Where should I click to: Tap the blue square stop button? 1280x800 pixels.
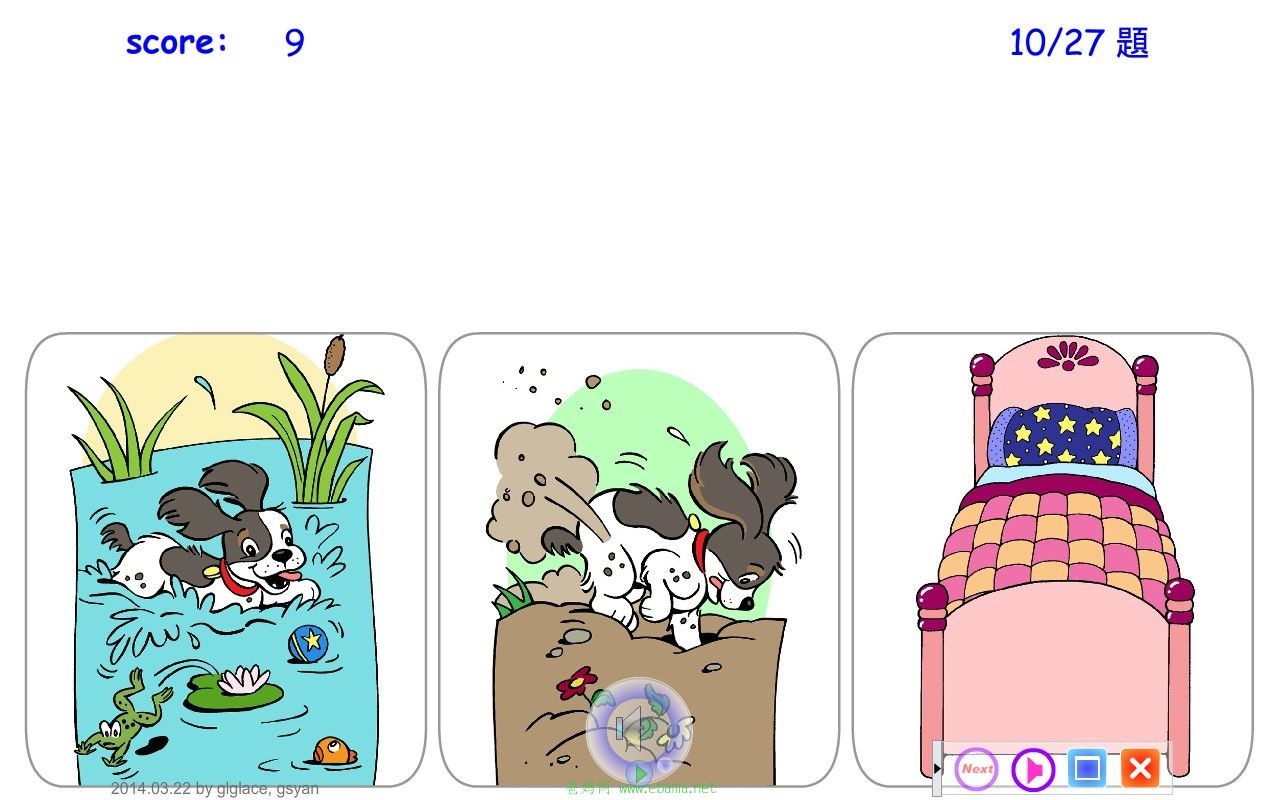click(x=1087, y=768)
